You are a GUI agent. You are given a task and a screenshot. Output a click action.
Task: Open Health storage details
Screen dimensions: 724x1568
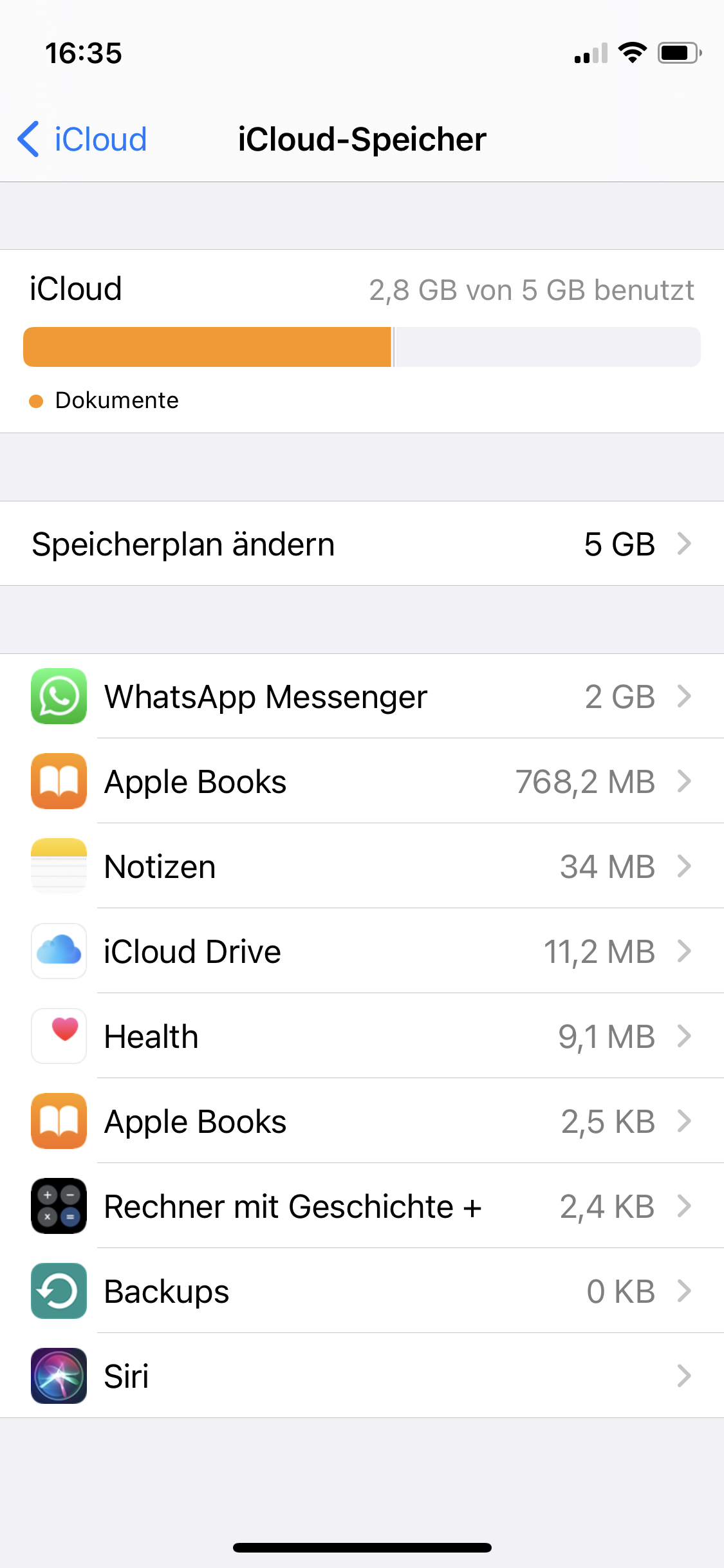click(362, 1036)
